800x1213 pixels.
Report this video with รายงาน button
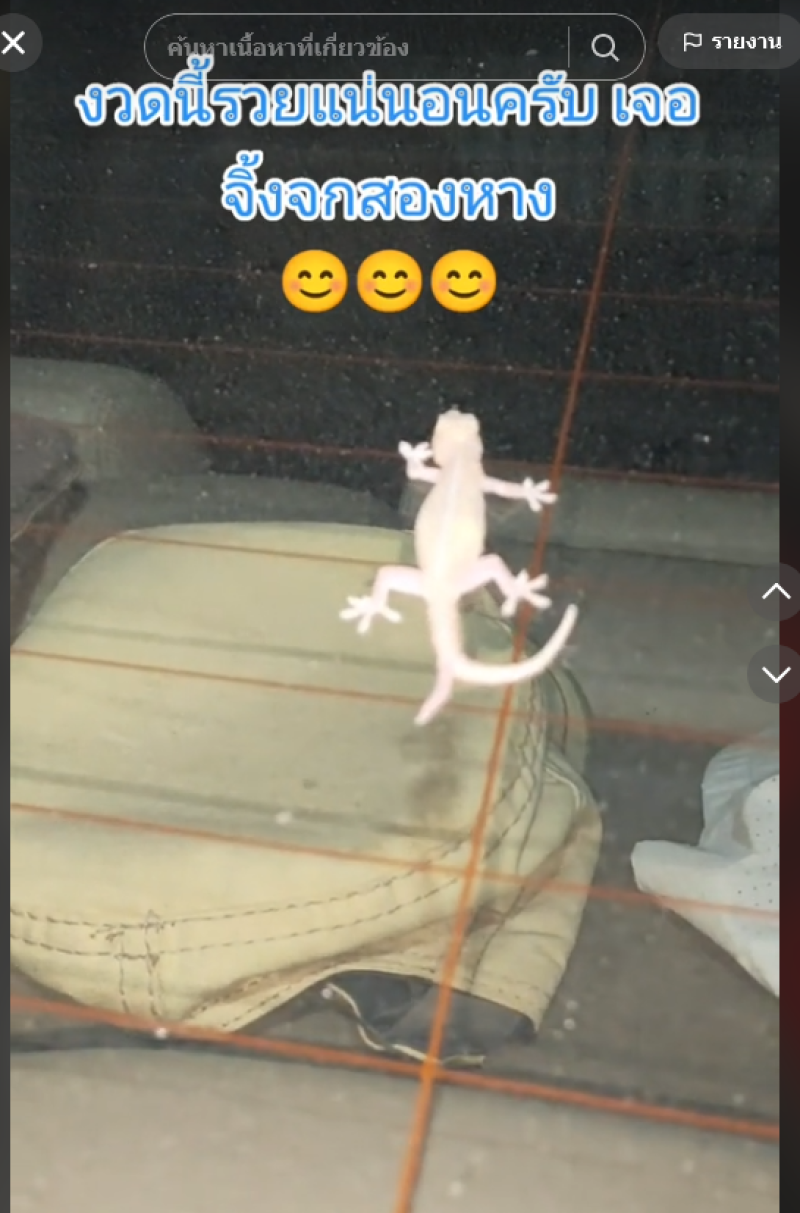(x=730, y=42)
